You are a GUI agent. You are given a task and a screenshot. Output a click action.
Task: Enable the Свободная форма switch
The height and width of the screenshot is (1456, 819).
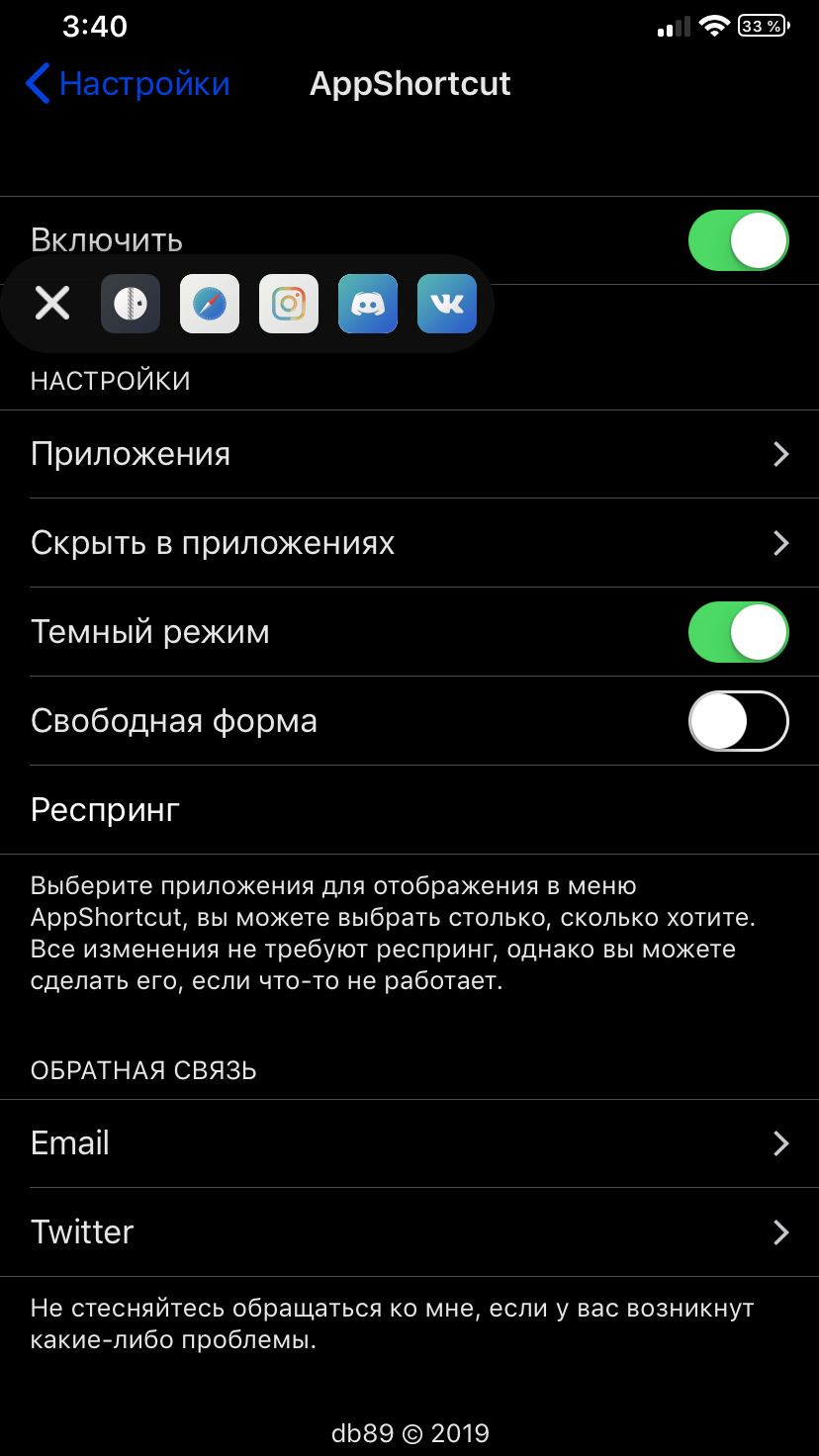pyautogui.click(x=738, y=721)
